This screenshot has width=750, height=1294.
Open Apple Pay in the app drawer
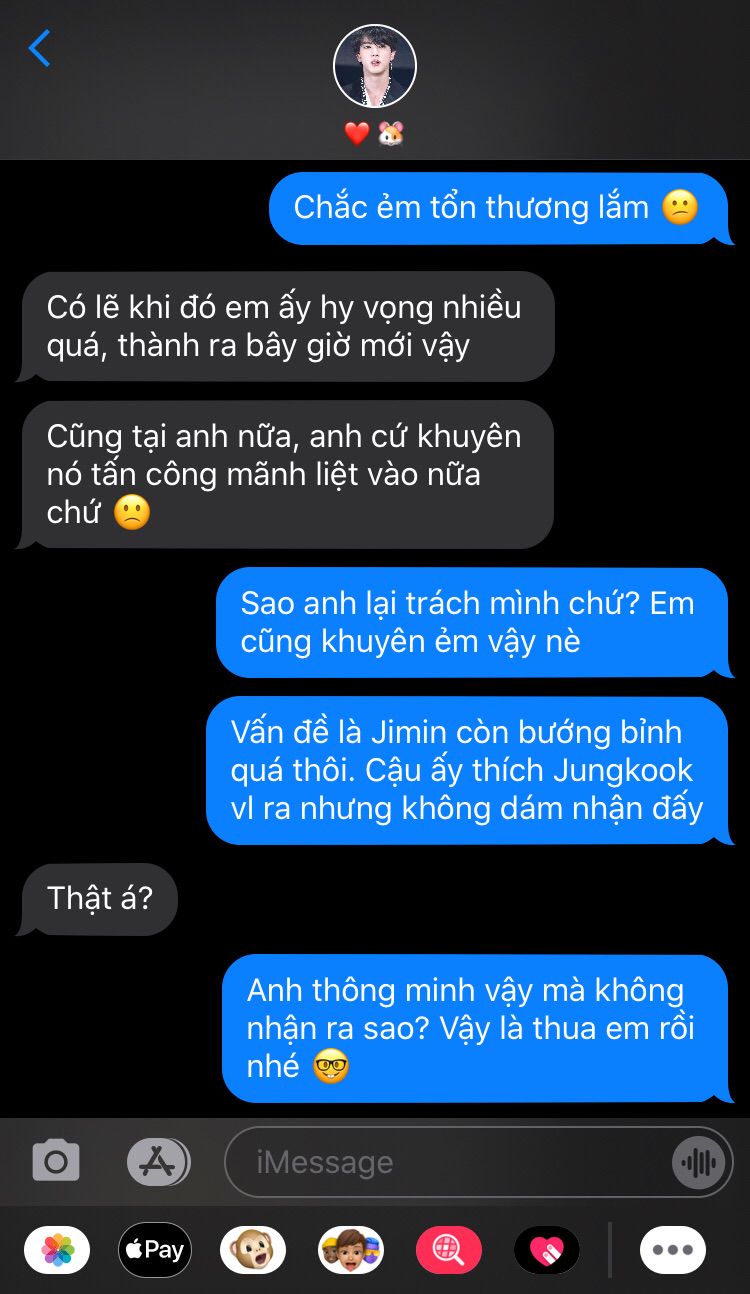click(x=155, y=1250)
